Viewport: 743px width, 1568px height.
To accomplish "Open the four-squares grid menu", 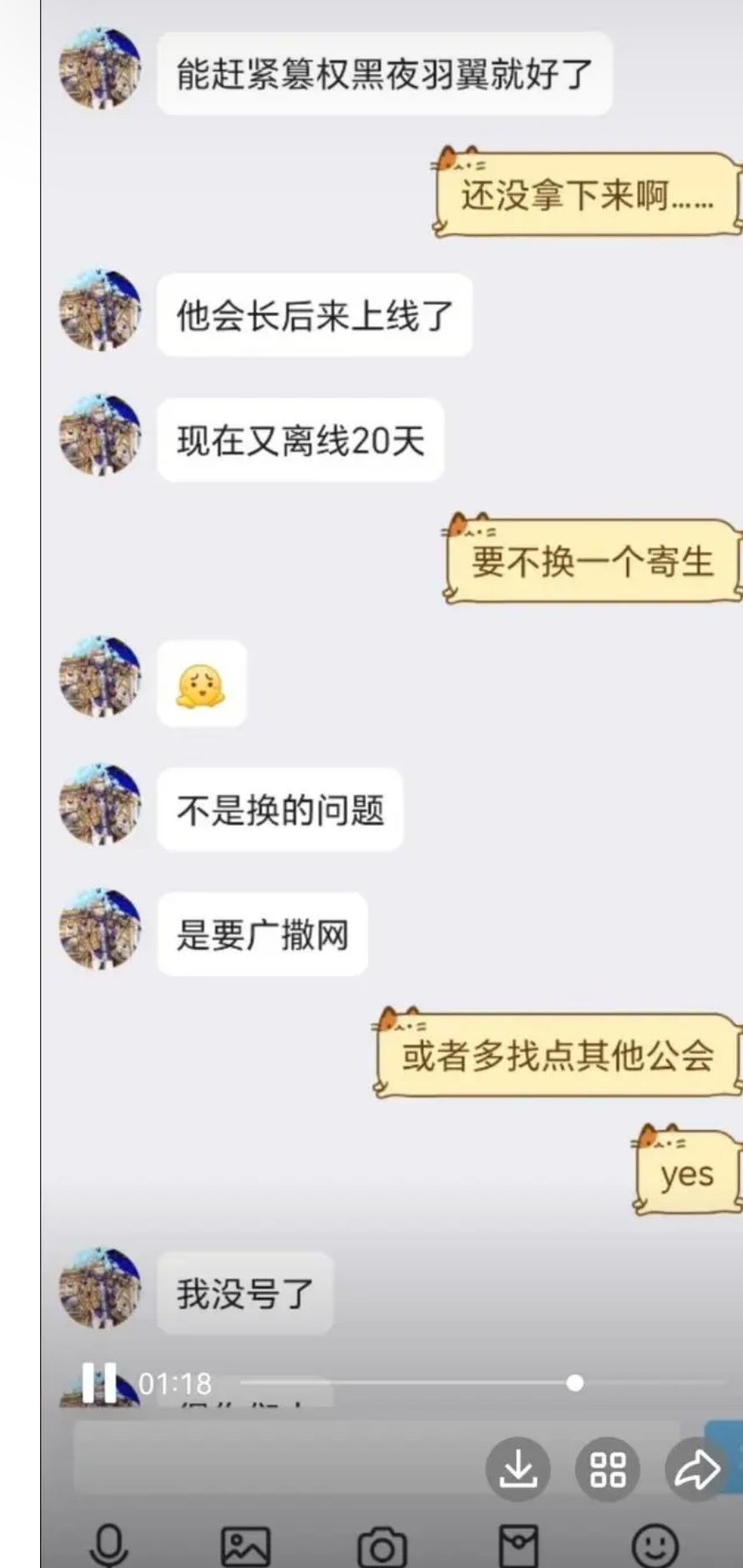I will (607, 1469).
